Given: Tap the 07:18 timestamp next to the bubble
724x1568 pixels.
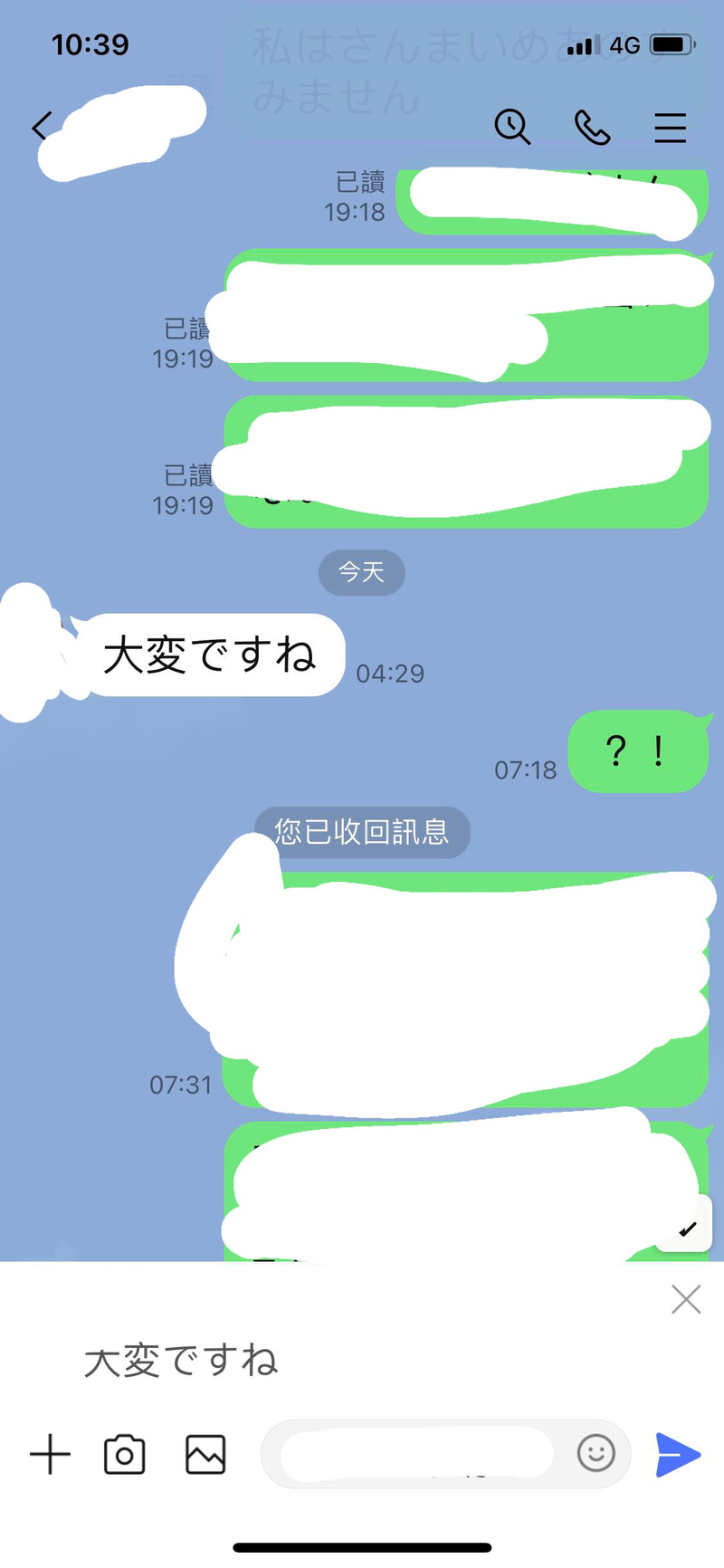Looking at the screenshot, I should [x=527, y=770].
